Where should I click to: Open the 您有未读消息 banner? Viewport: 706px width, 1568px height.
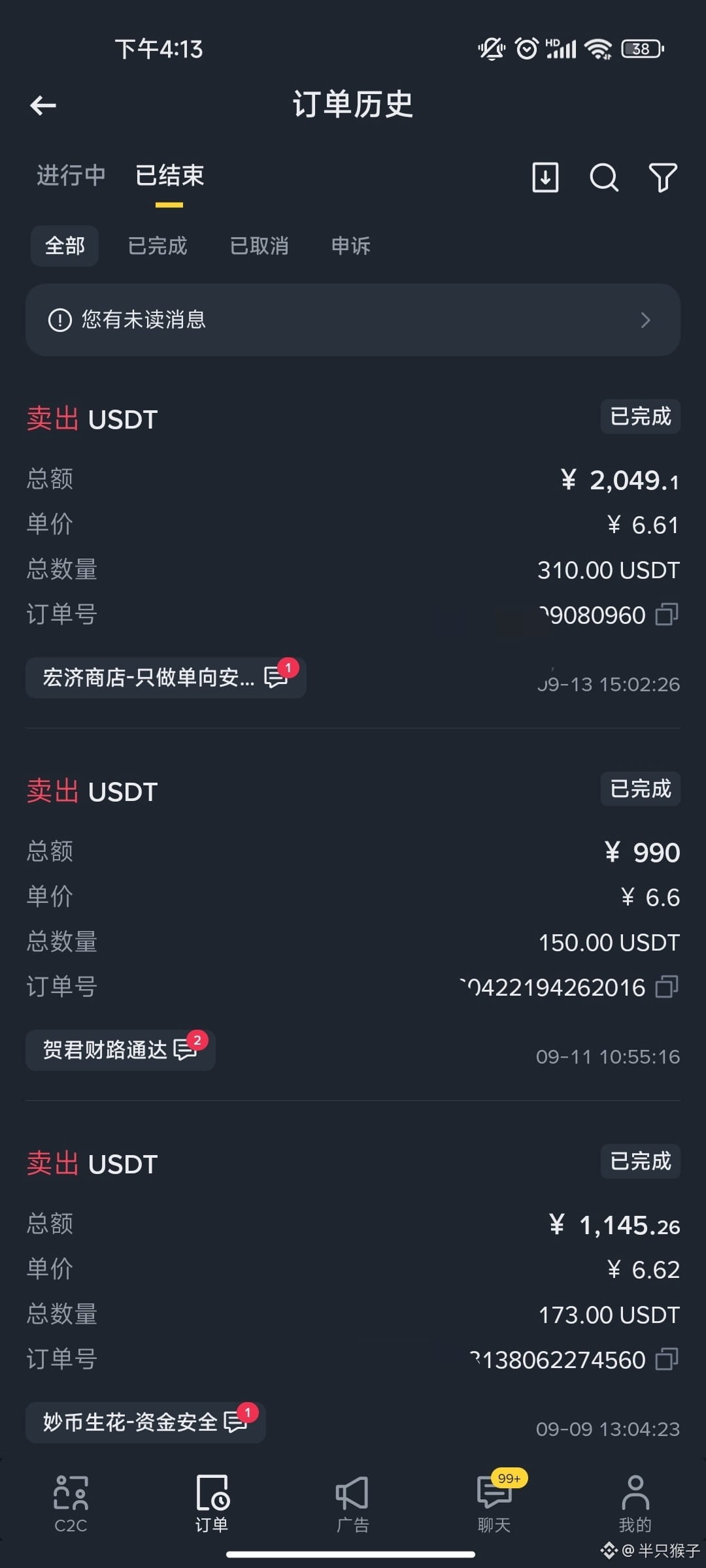pos(353,319)
